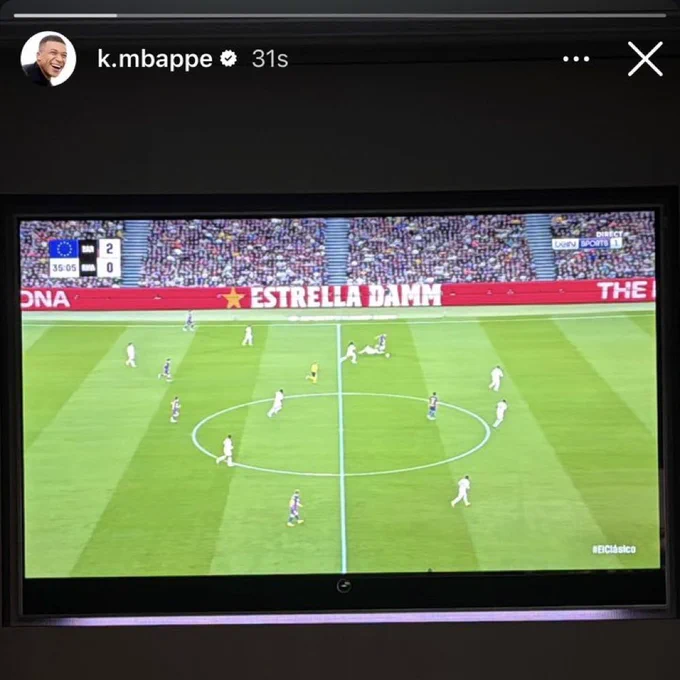The image size is (680, 680).
Task: Open k.mbappe's profile picture
Action: [x=48, y=59]
